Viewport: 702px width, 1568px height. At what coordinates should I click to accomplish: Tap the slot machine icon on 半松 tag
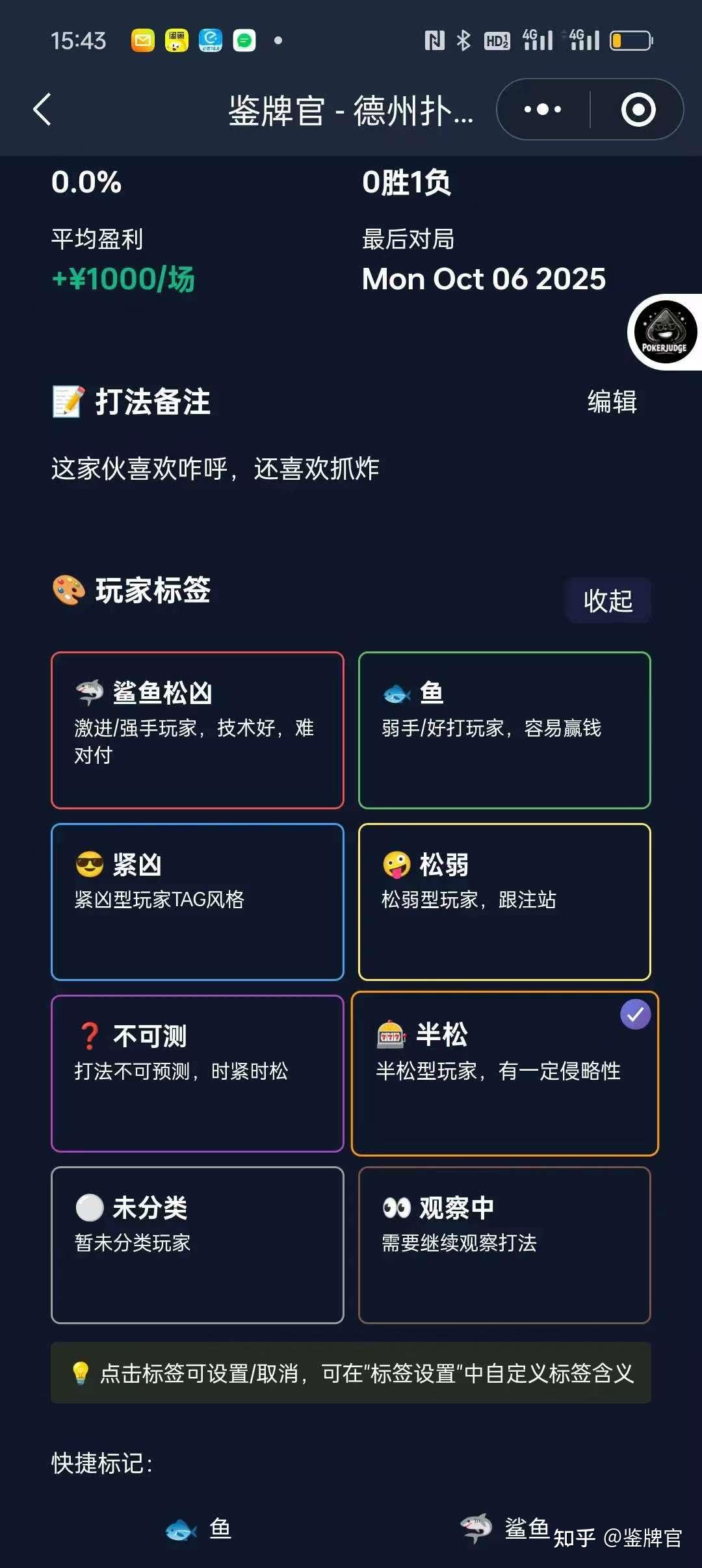pyautogui.click(x=393, y=1035)
